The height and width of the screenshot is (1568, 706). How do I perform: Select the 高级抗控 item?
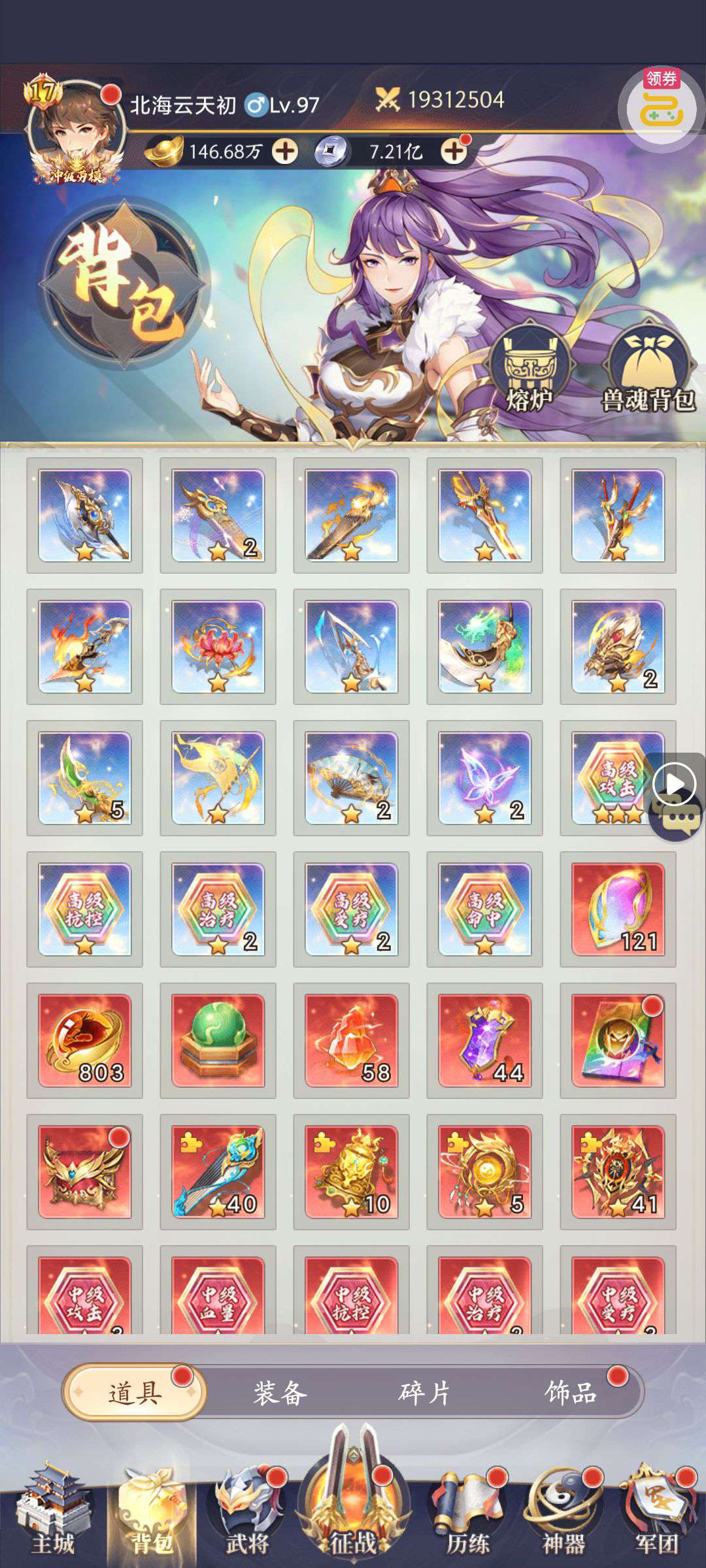tap(85, 909)
